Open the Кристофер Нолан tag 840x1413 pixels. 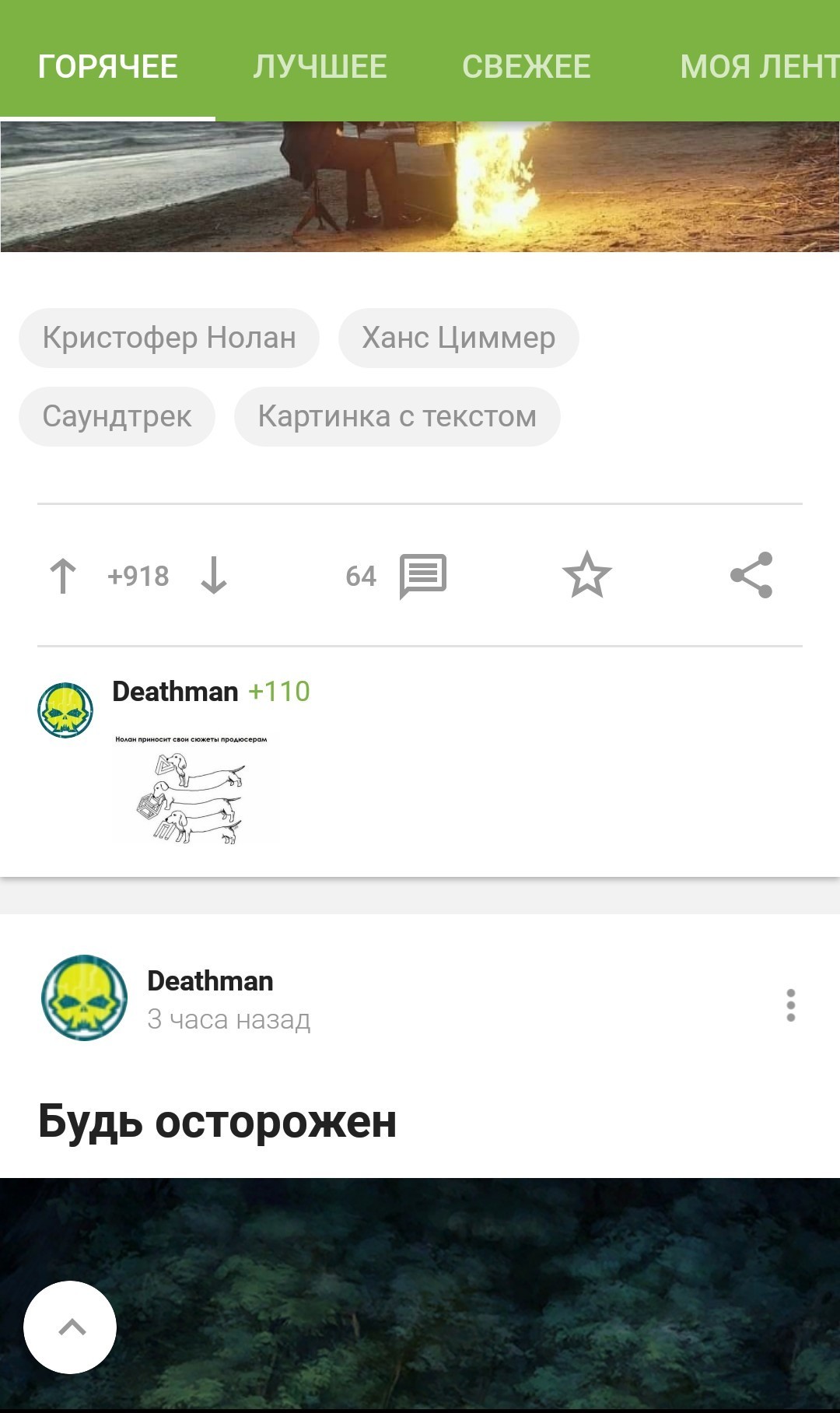coord(169,338)
